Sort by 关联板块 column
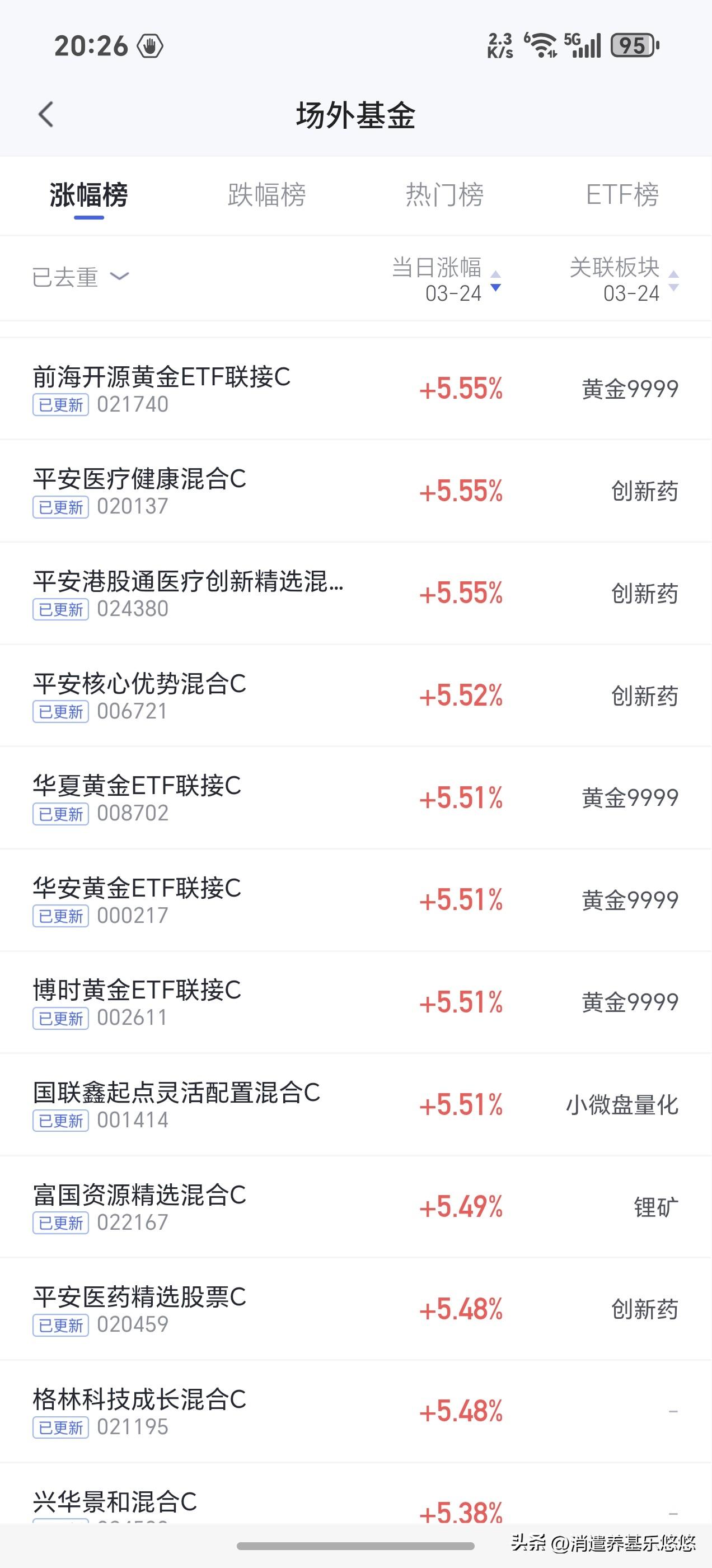 [623, 279]
